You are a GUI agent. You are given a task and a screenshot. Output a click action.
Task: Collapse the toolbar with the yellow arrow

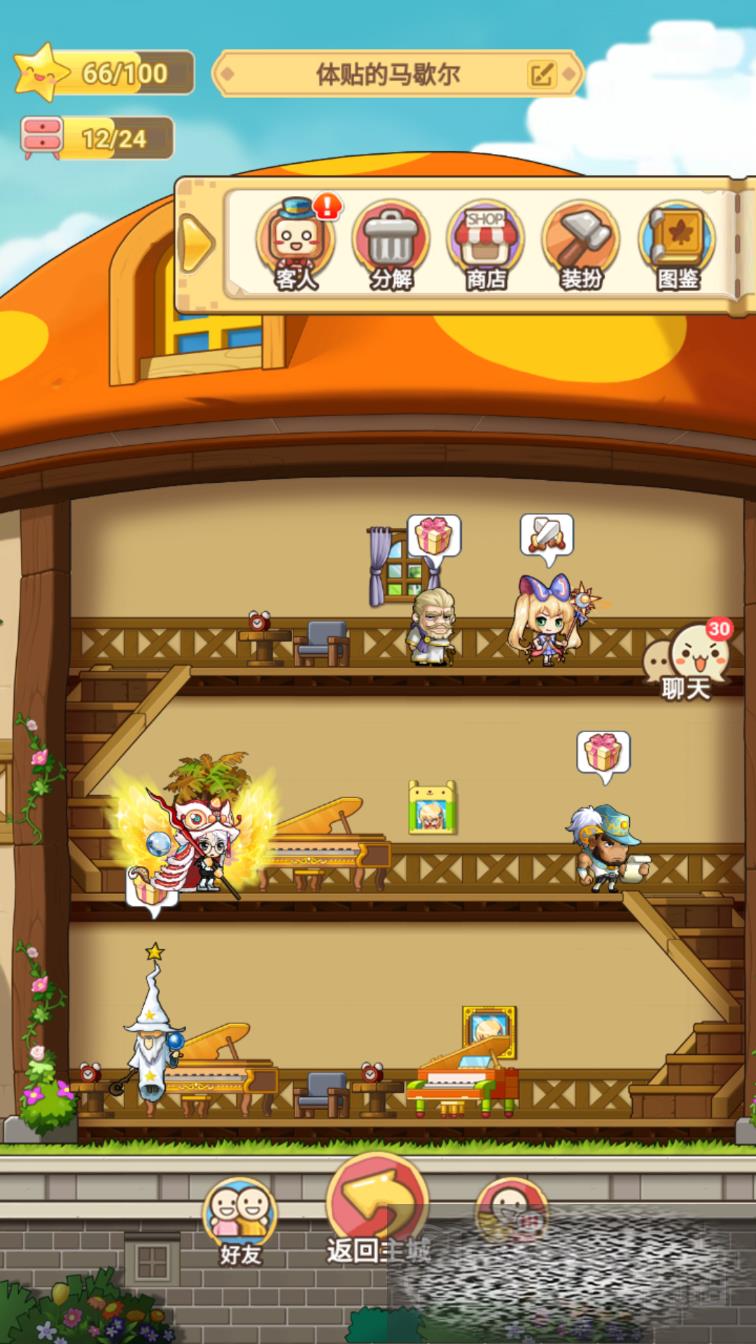197,242
